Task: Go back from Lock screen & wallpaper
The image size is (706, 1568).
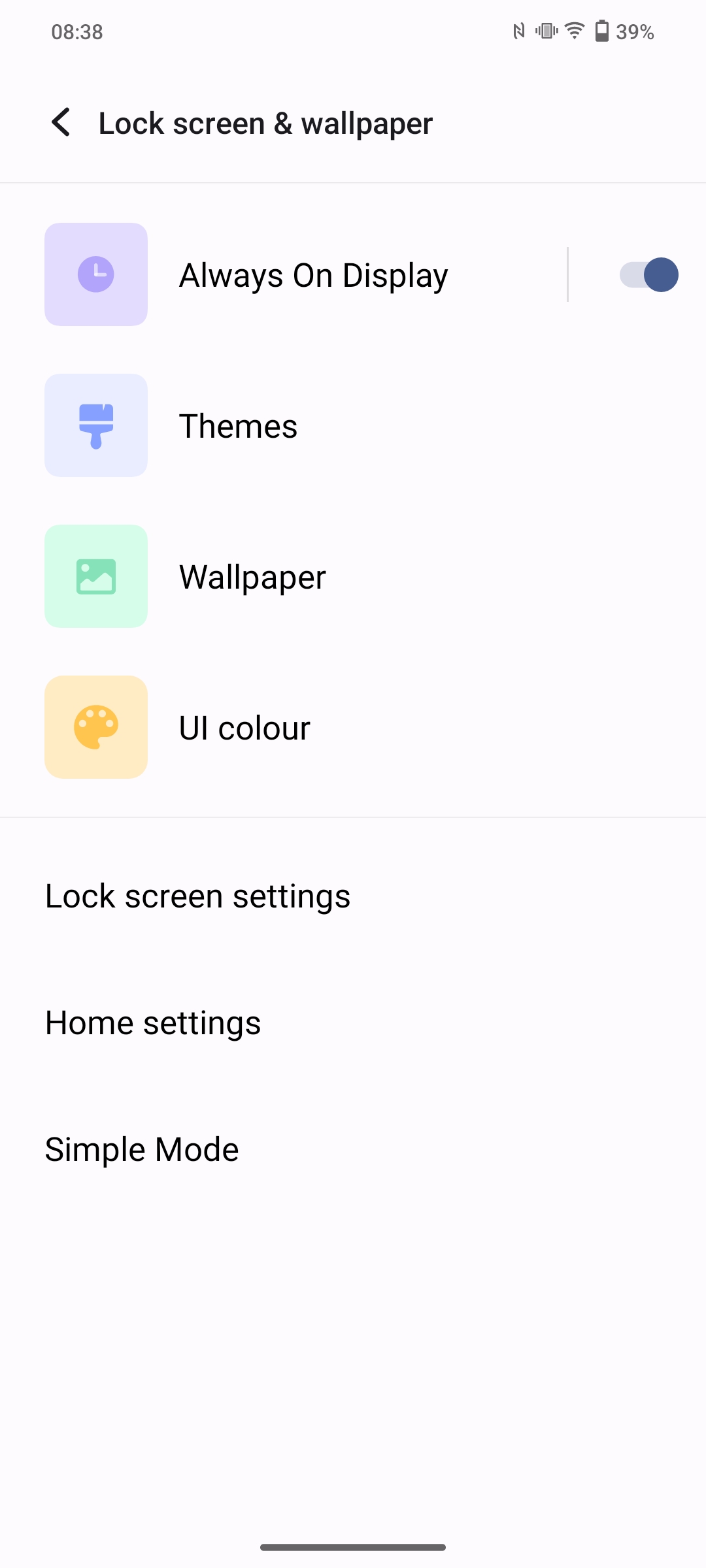Action: [61, 123]
